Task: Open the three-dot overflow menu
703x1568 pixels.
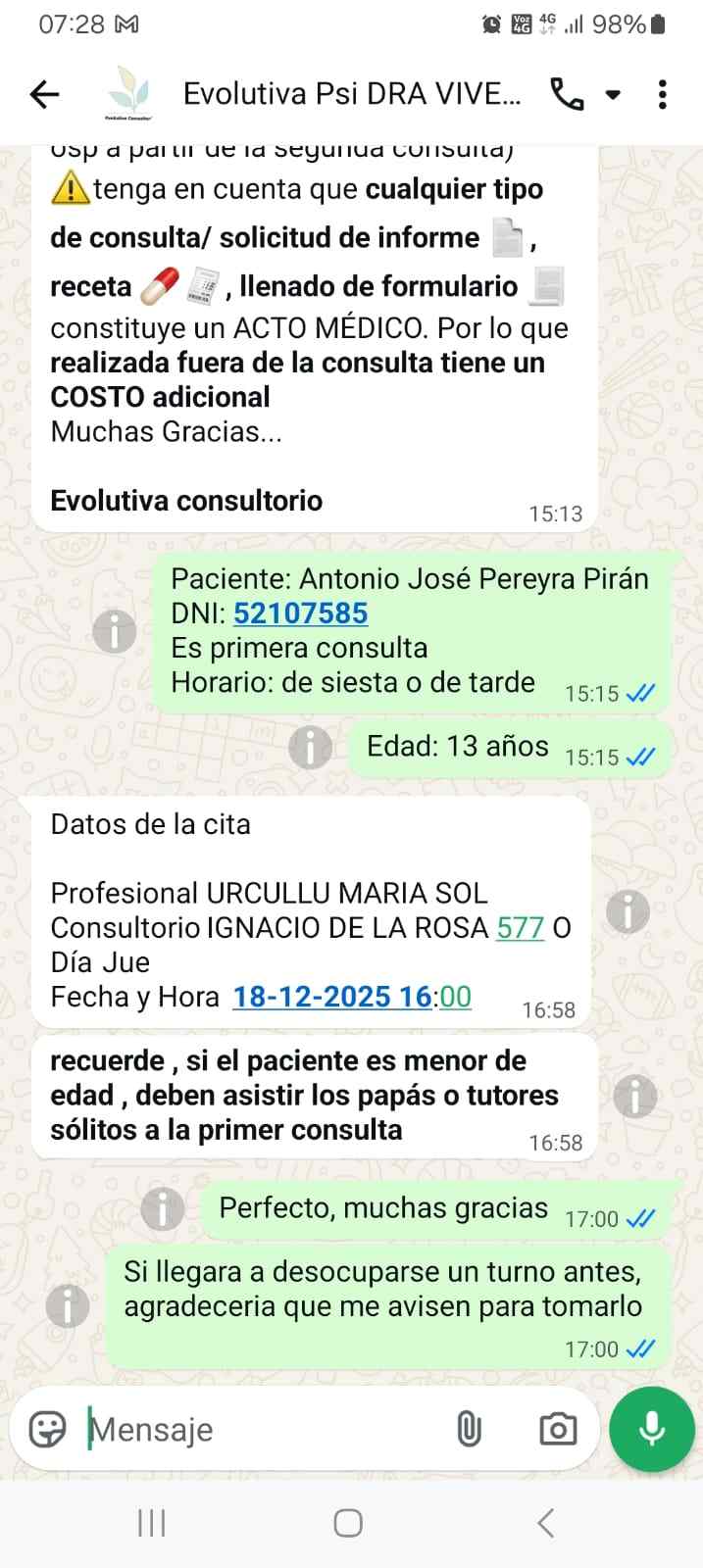Action: (x=663, y=94)
